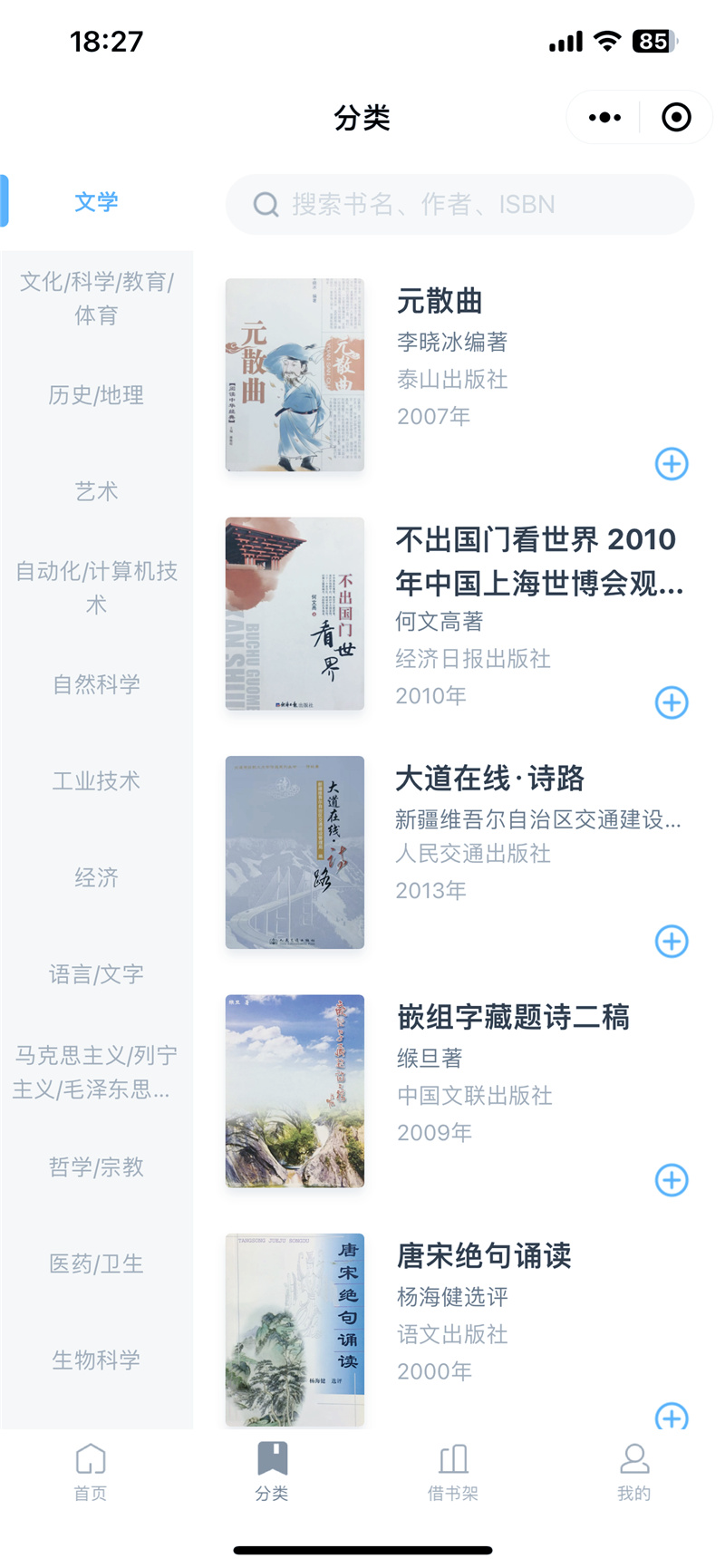This screenshot has height=1568, width=725.
Task: Open the 哲学/宗教 category
Action: point(96,1167)
